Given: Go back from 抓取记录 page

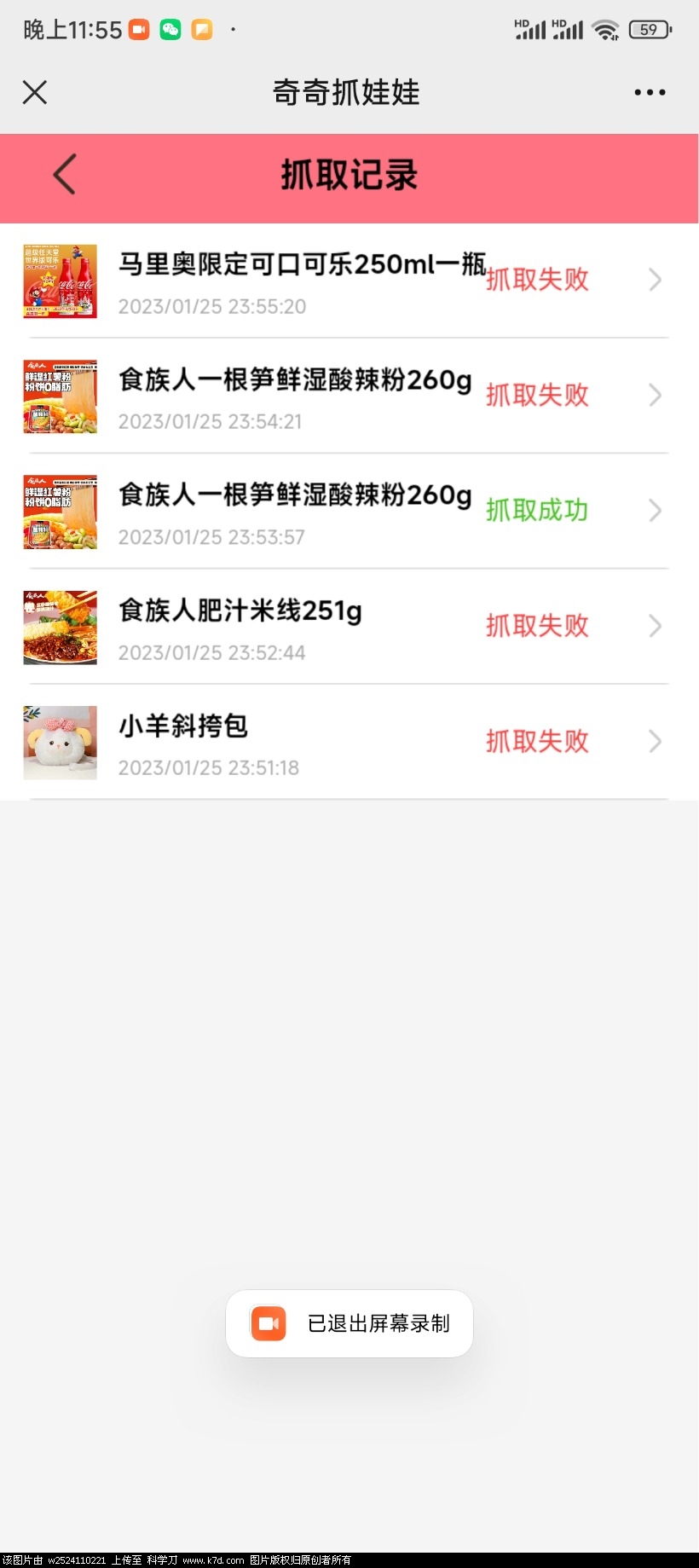Looking at the screenshot, I should coord(65,175).
